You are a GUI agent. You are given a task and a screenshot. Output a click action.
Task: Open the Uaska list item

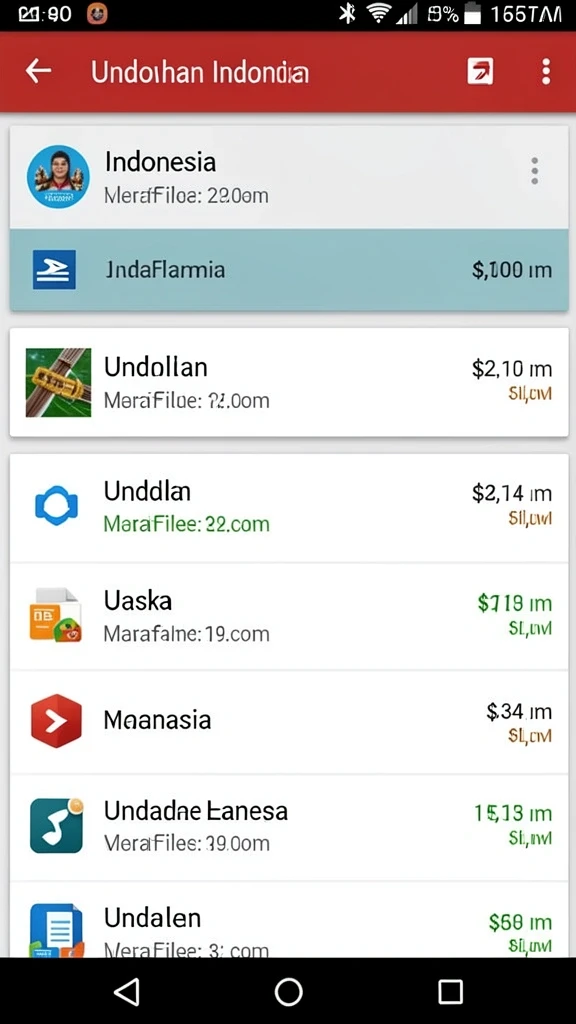pos(289,616)
